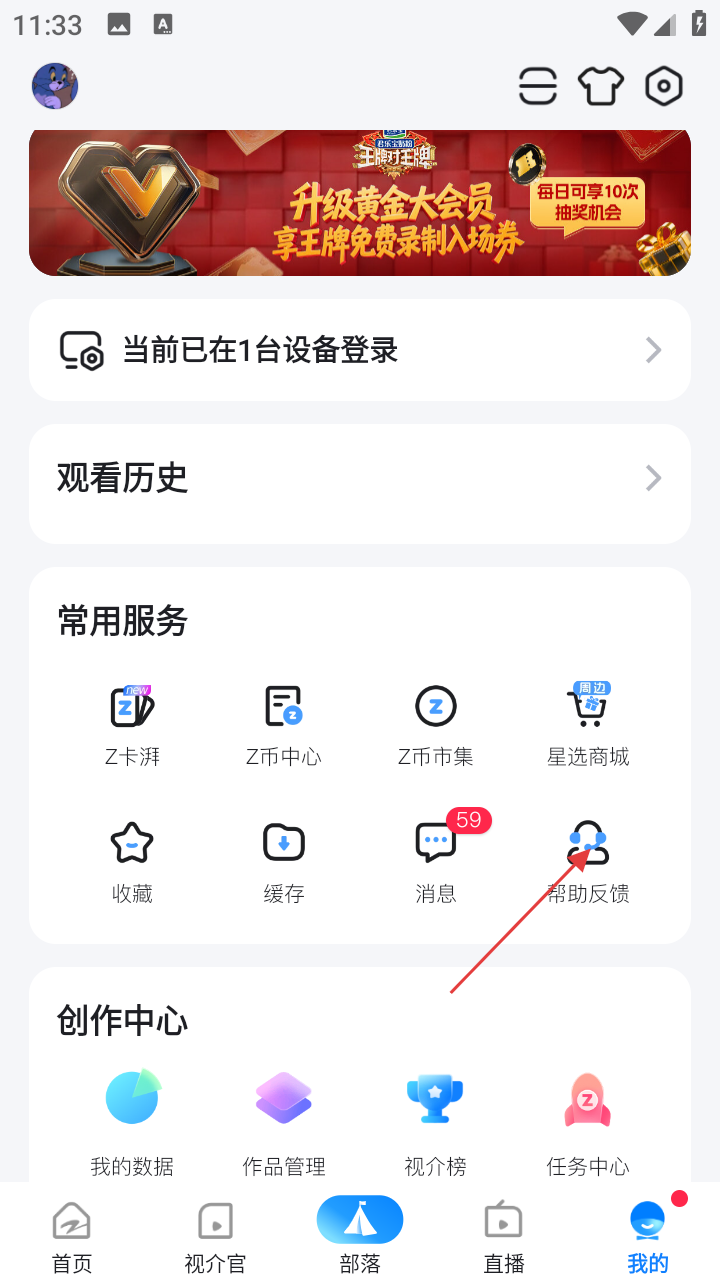The height and width of the screenshot is (1280, 720).
Task: Switch to the 首页 tab
Action: (72, 1238)
